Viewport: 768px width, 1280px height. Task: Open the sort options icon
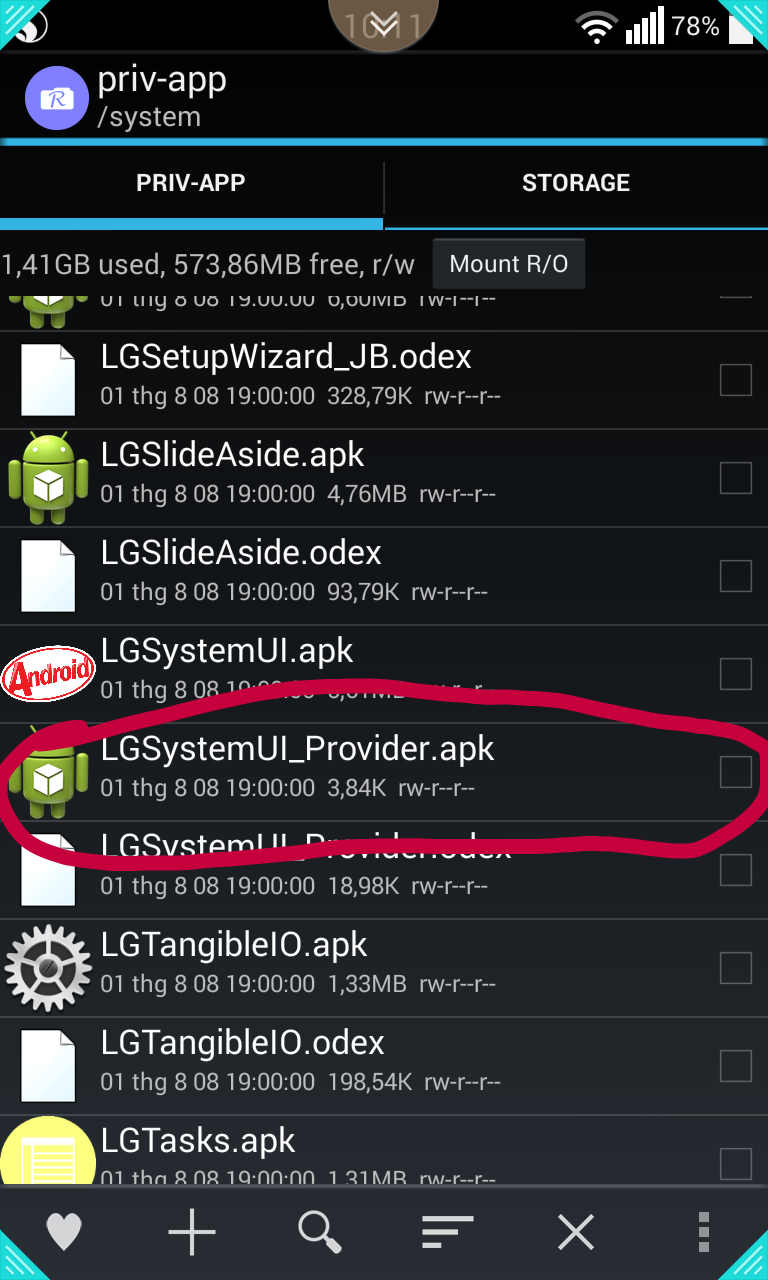tap(448, 1232)
